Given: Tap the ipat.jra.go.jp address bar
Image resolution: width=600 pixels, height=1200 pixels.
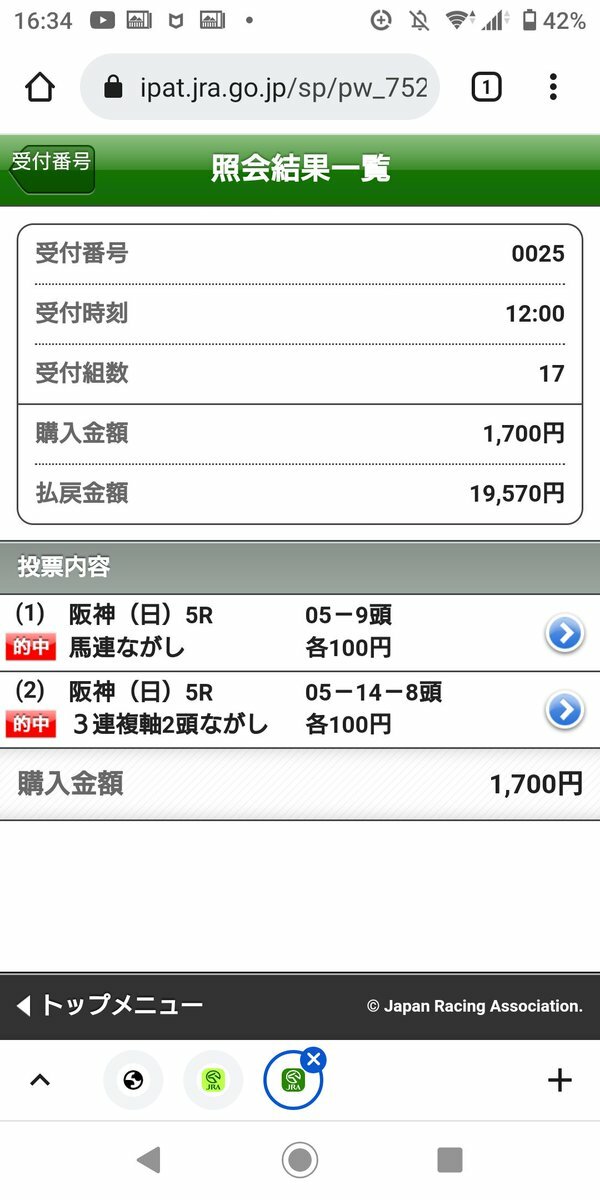Looking at the screenshot, I should pos(260,88).
